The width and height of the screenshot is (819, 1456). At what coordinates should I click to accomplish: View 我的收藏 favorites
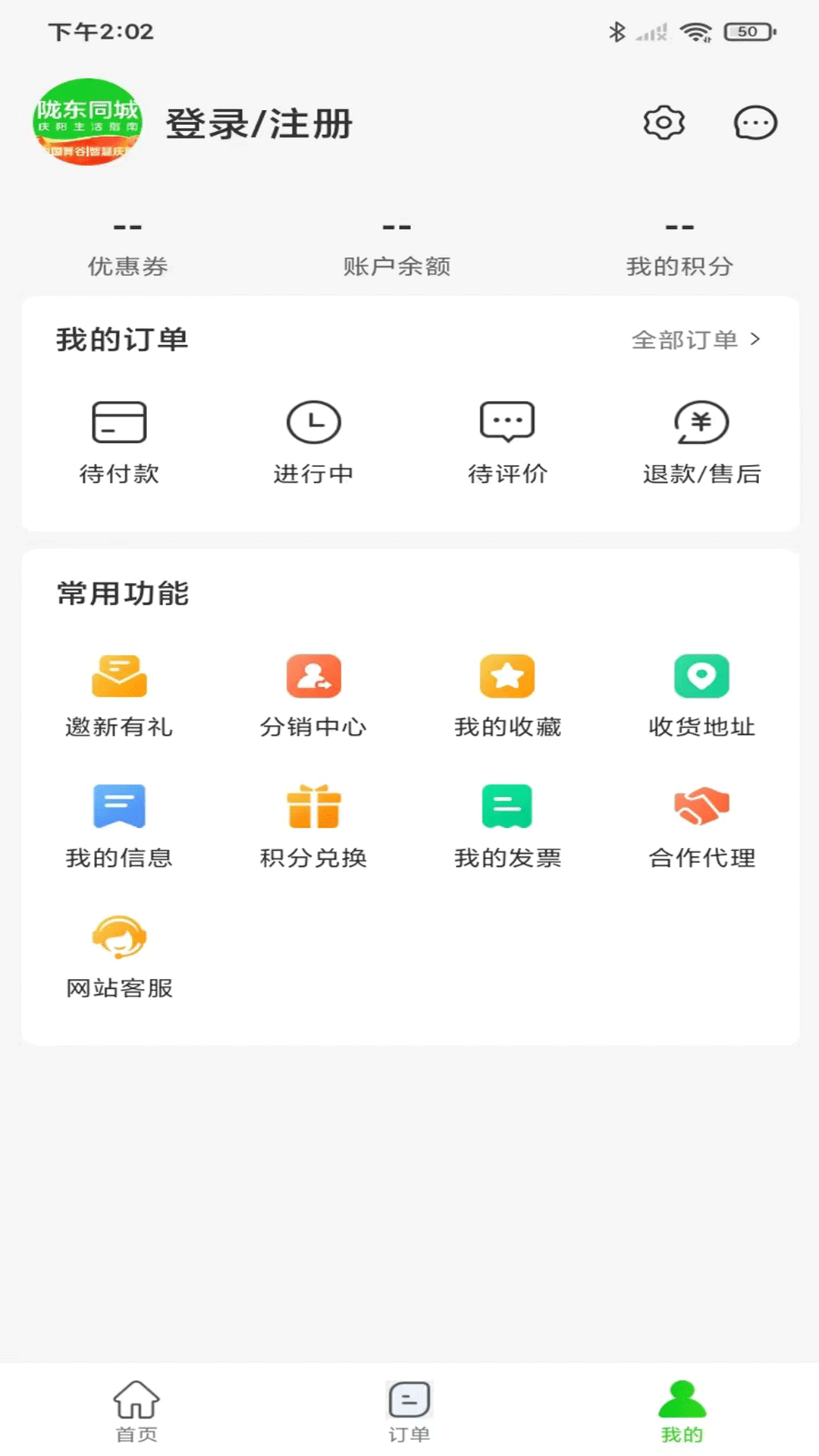coord(507,695)
